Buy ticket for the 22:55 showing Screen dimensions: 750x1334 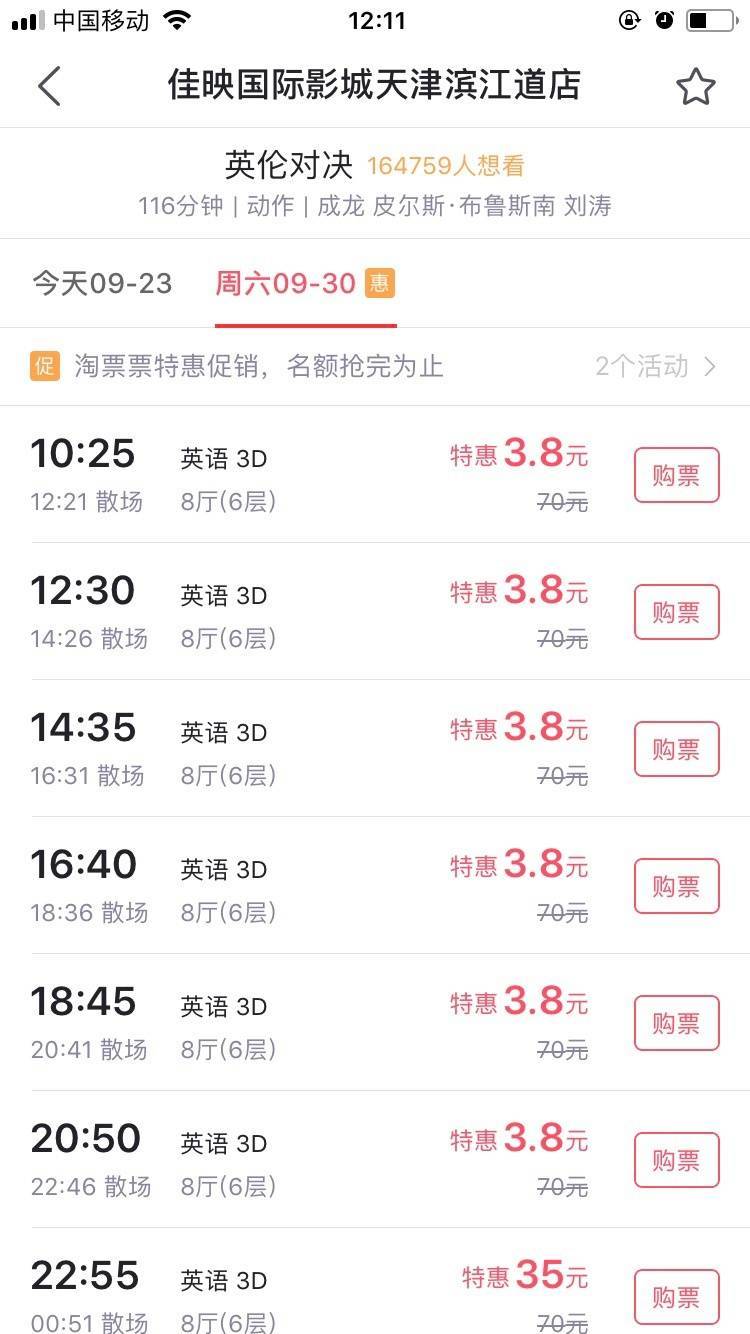(676, 1297)
